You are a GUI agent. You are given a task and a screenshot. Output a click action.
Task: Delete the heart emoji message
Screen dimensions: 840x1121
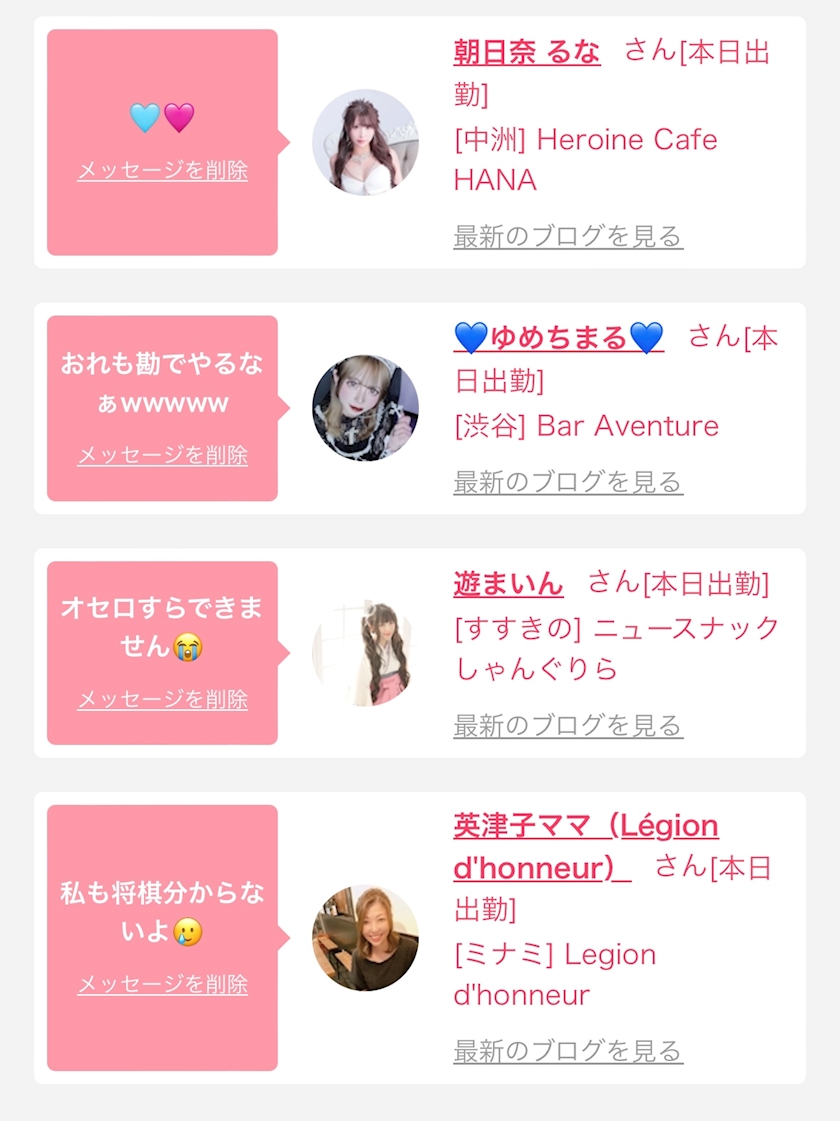162,170
